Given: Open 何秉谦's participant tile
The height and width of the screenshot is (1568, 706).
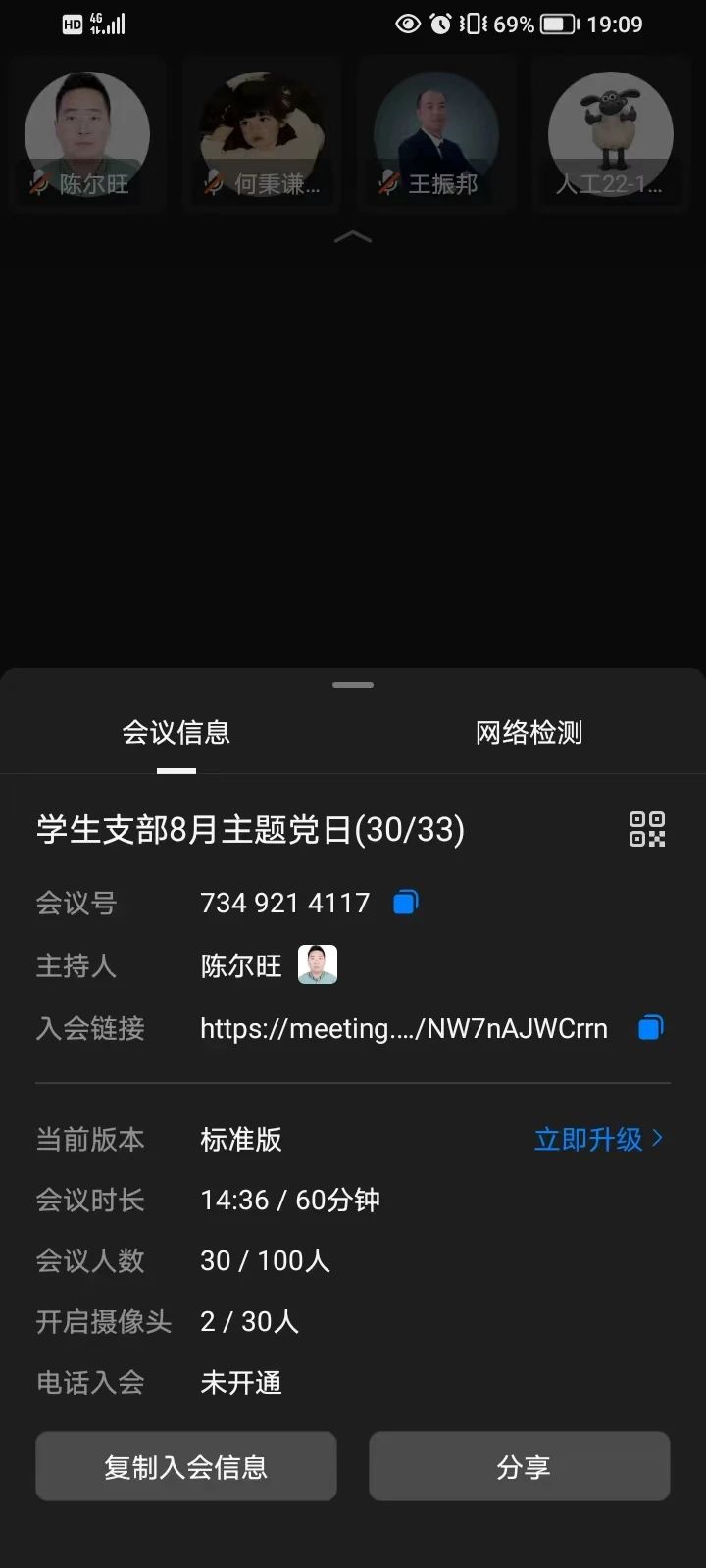Looking at the screenshot, I should (x=262, y=135).
